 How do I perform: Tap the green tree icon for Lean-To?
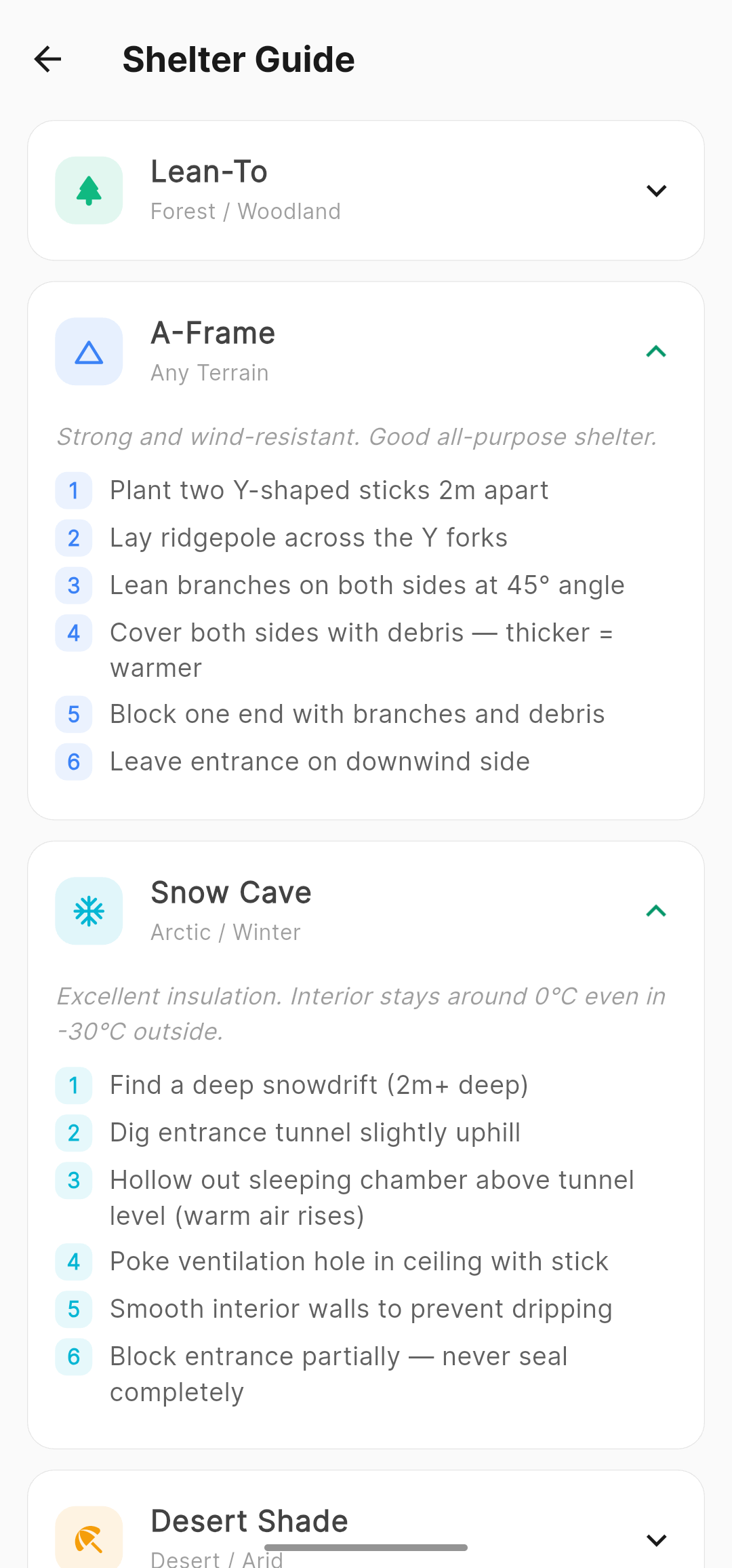[89, 191]
